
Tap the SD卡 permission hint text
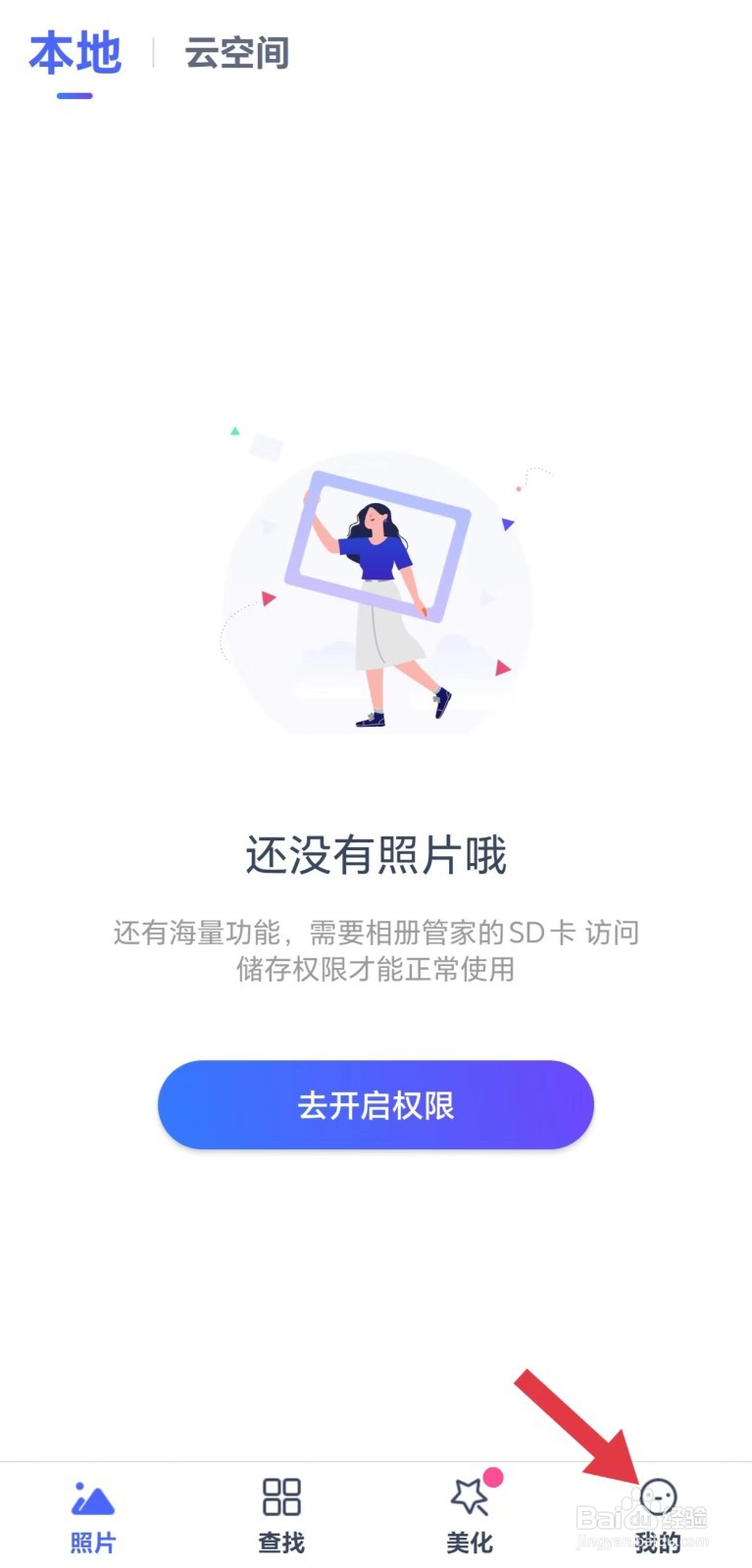[376, 951]
